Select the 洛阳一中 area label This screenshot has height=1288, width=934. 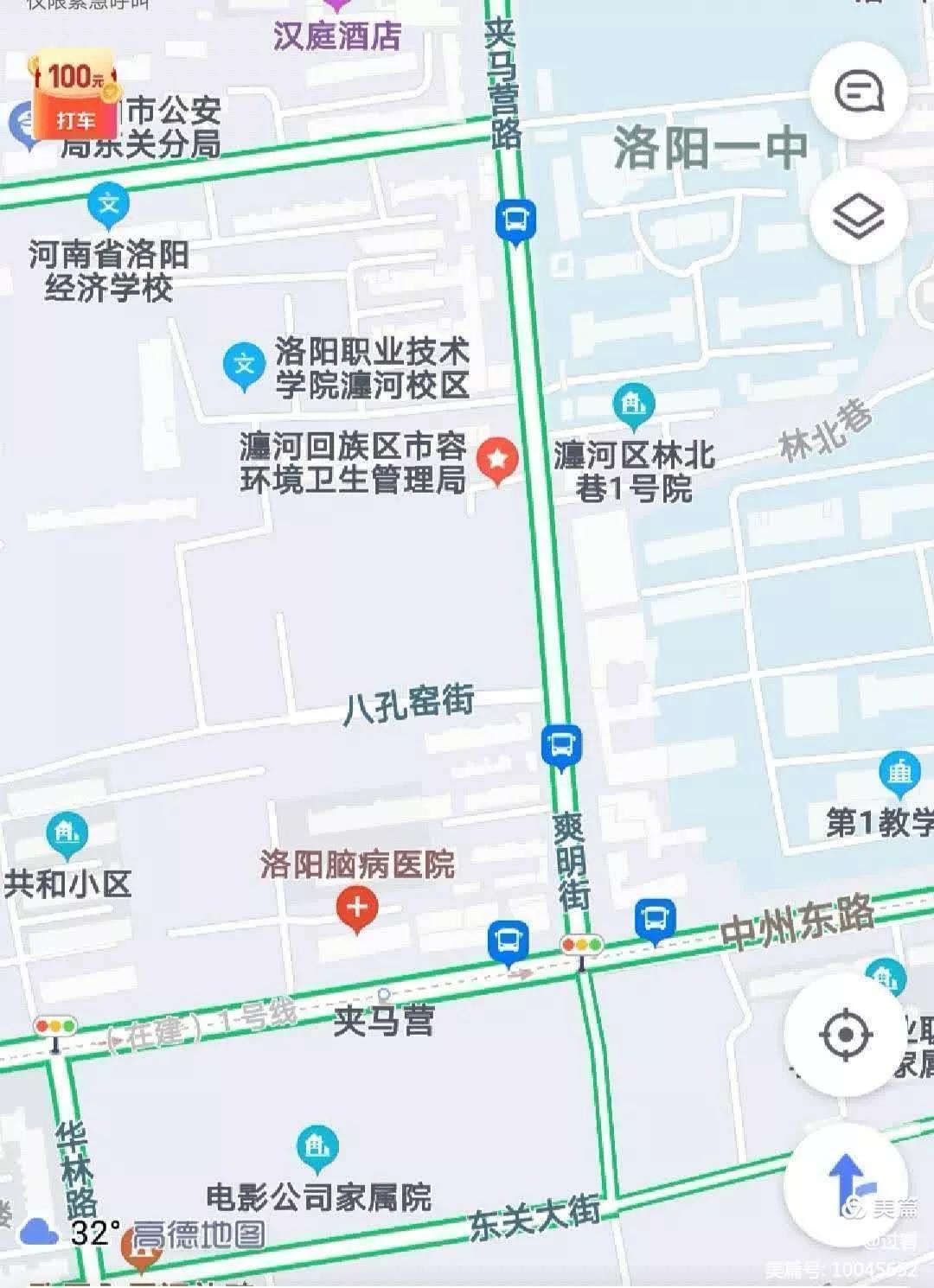click(x=711, y=147)
